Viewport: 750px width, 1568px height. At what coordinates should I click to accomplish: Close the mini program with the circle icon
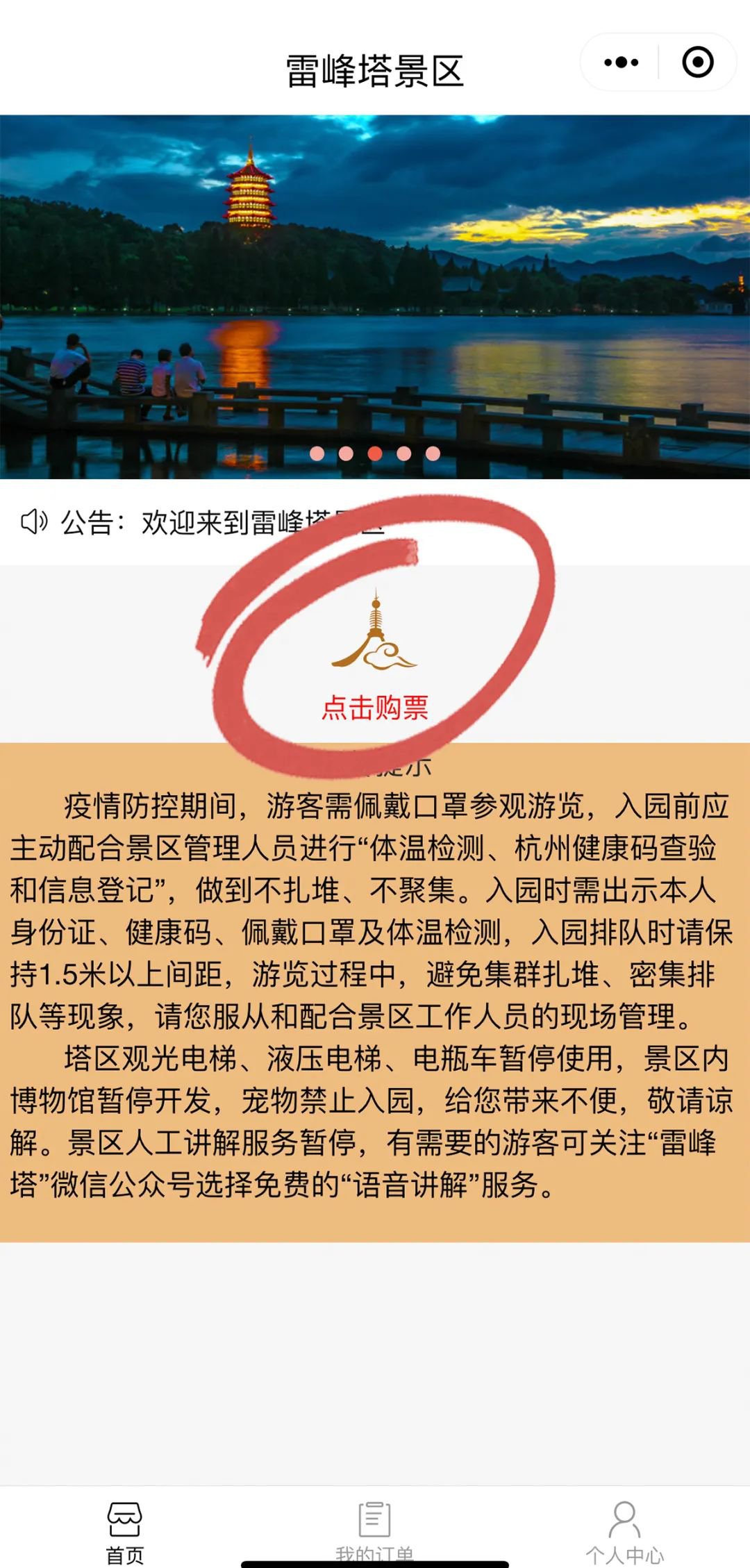pyautogui.click(x=697, y=62)
